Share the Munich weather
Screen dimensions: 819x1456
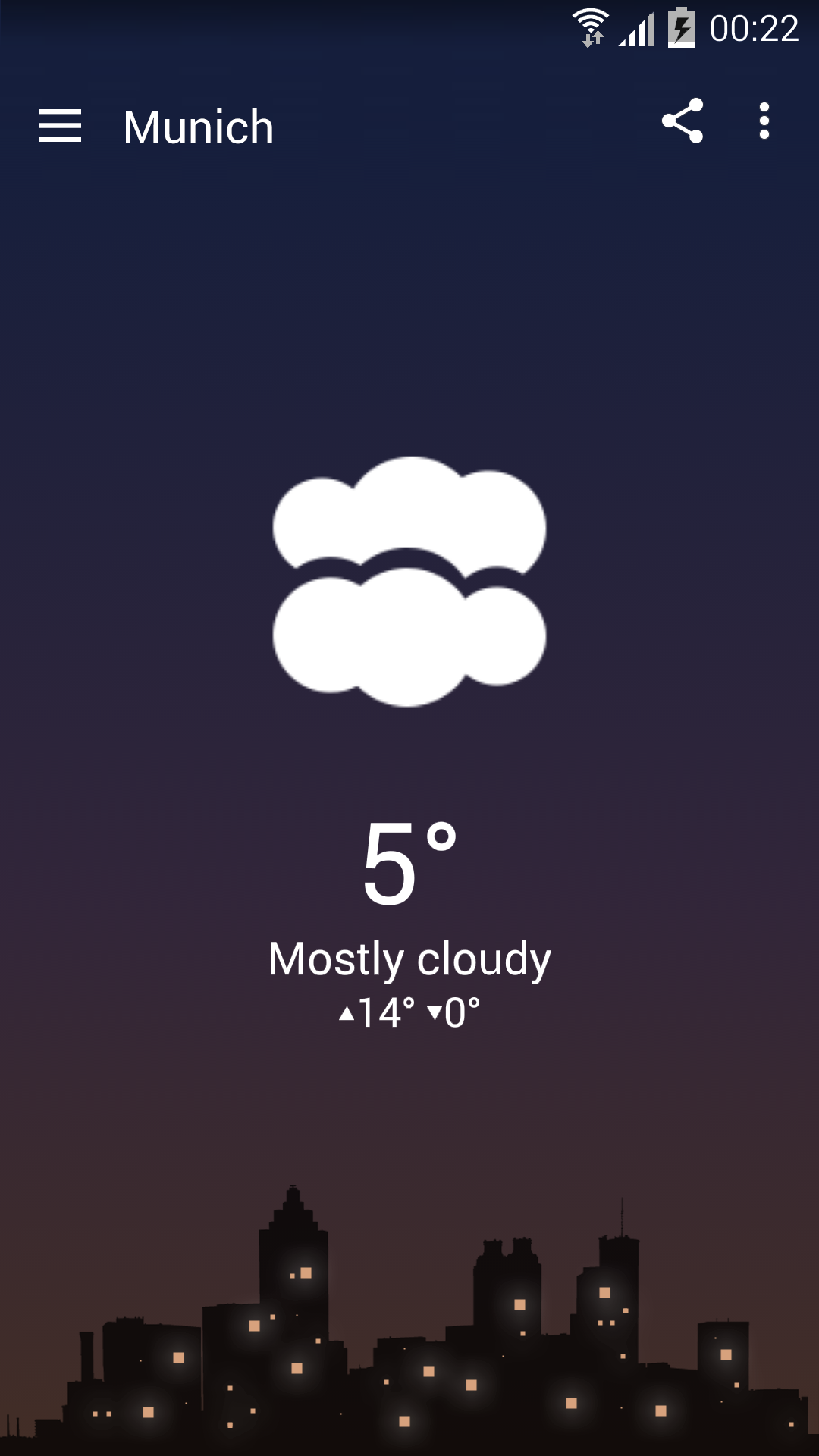coord(682,121)
